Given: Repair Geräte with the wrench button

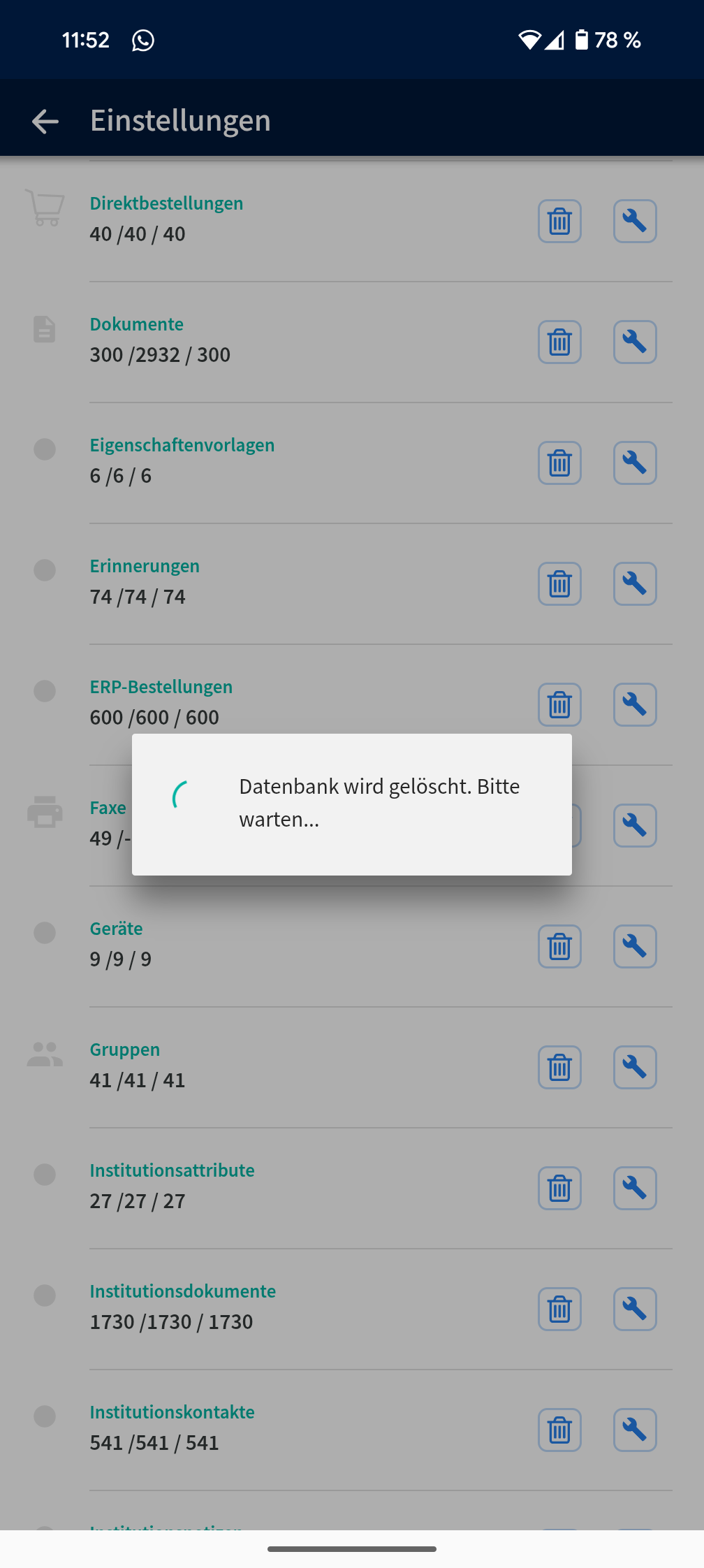Looking at the screenshot, I should 634,947.
